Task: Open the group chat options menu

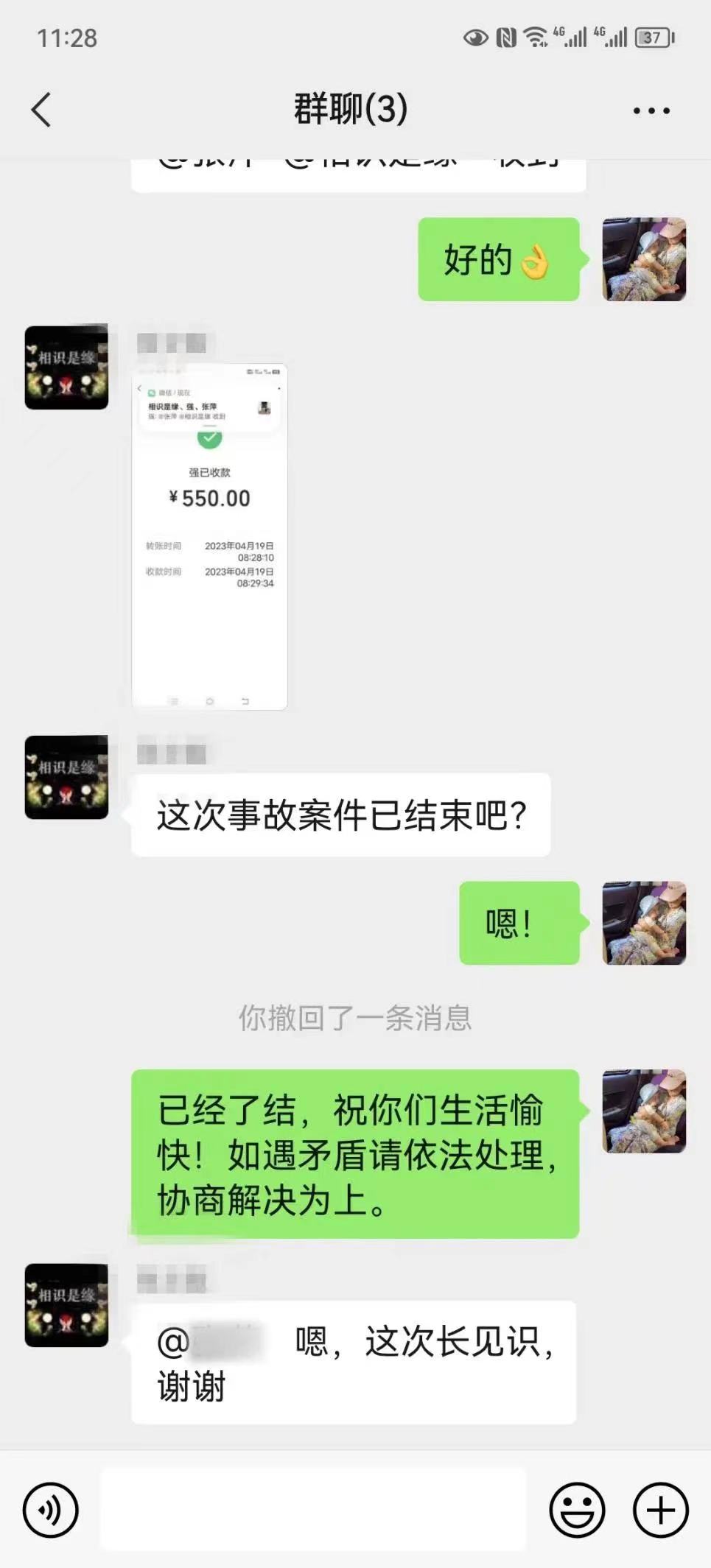Action: click(x=651, y=111)
